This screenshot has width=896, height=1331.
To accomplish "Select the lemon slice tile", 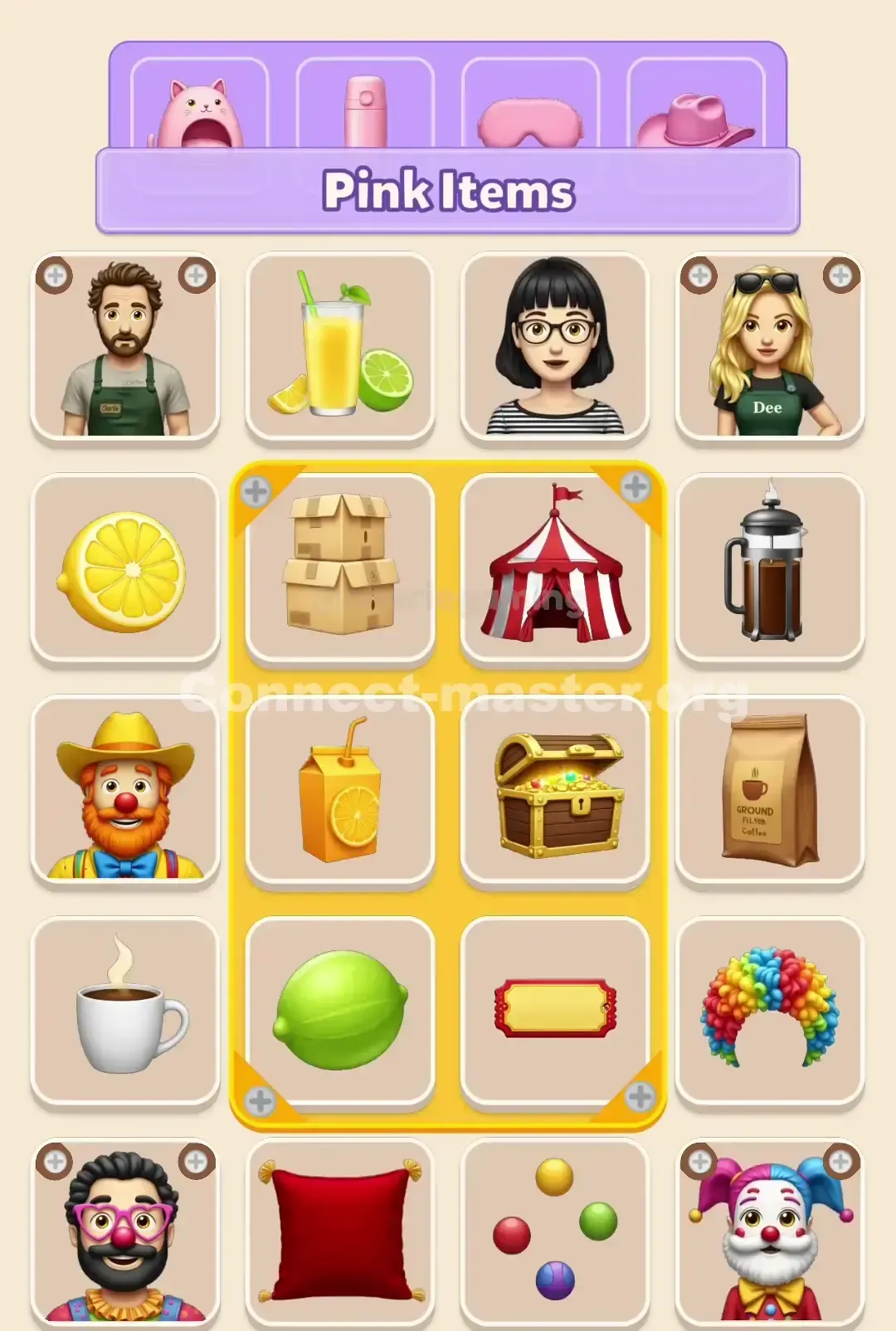I will (x=123, y=567).
